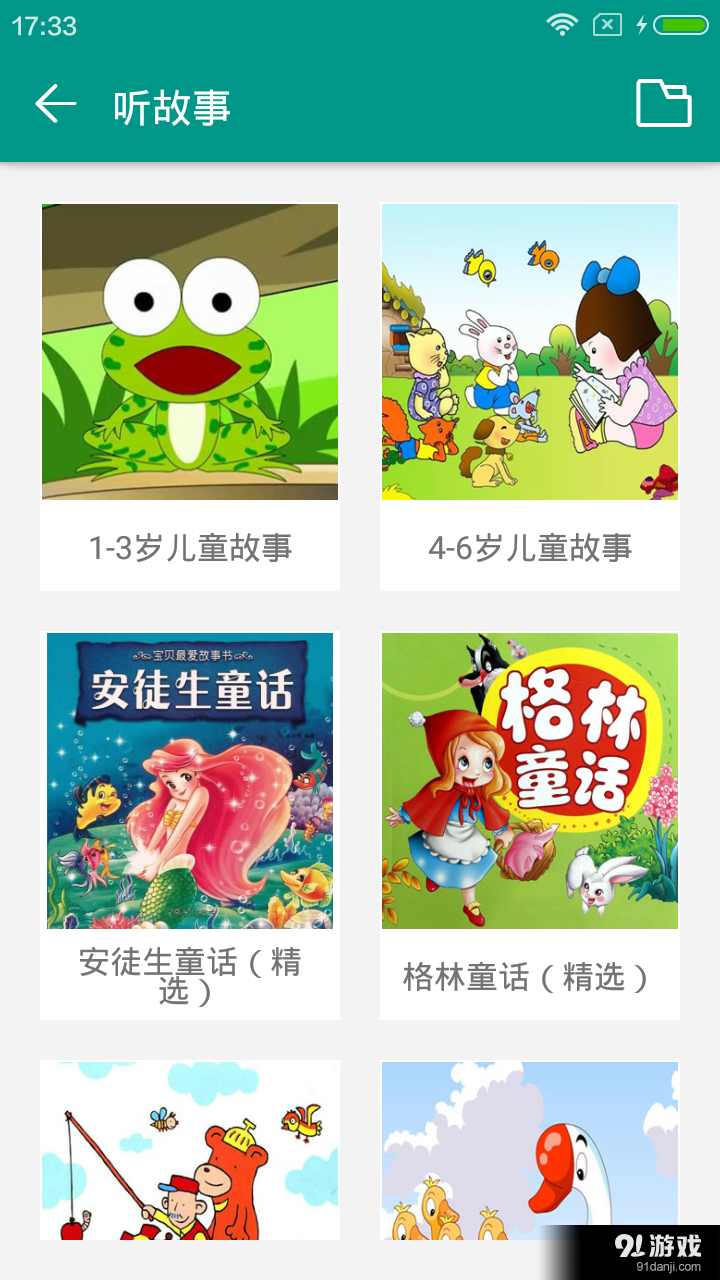
Task: Open the frog story card image
Action: 189,352
